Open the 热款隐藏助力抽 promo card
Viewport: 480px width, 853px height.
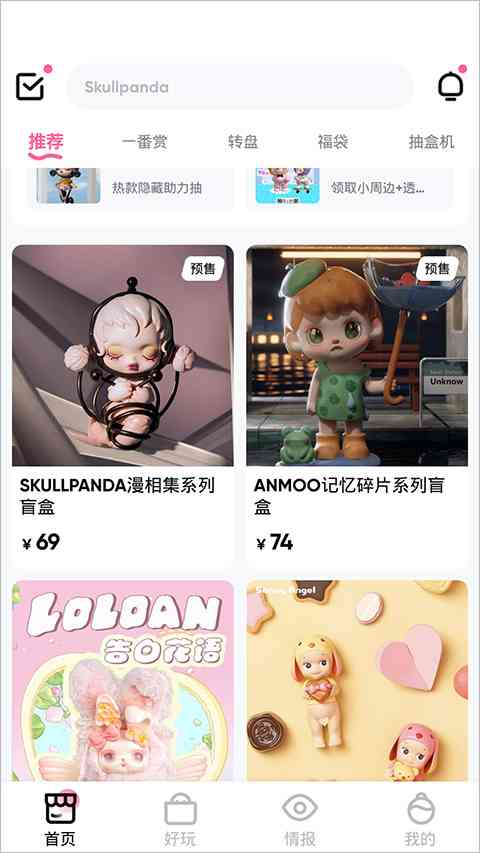[x=131, y=187]
